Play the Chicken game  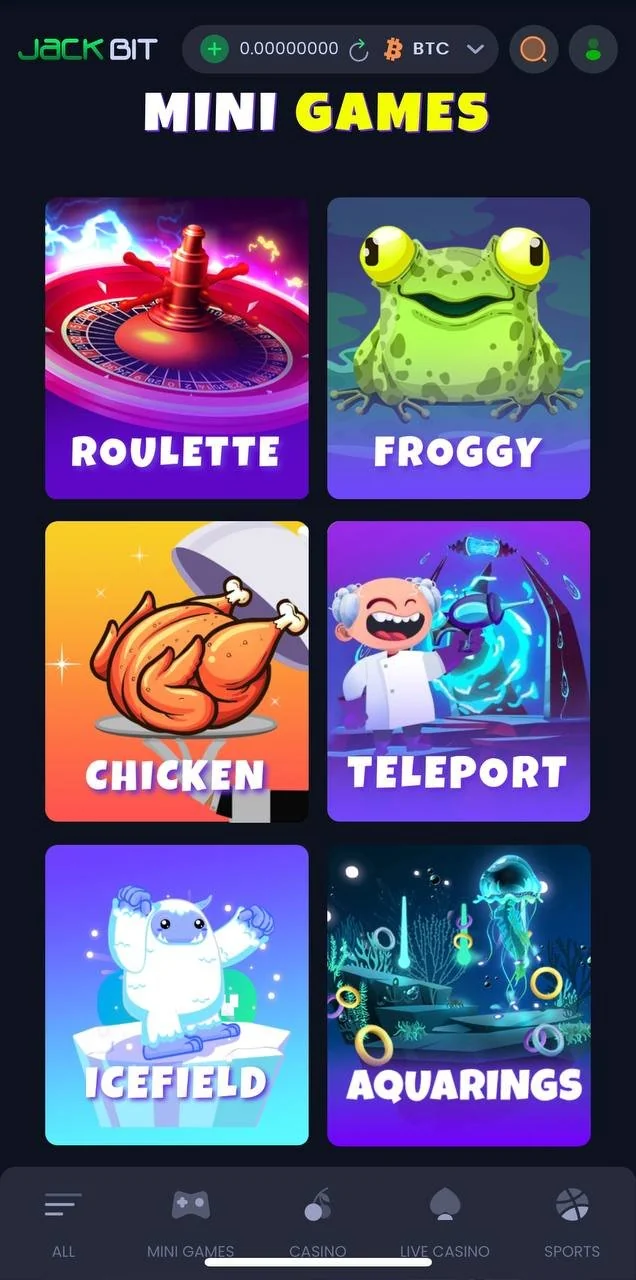[x=177, y=671]
